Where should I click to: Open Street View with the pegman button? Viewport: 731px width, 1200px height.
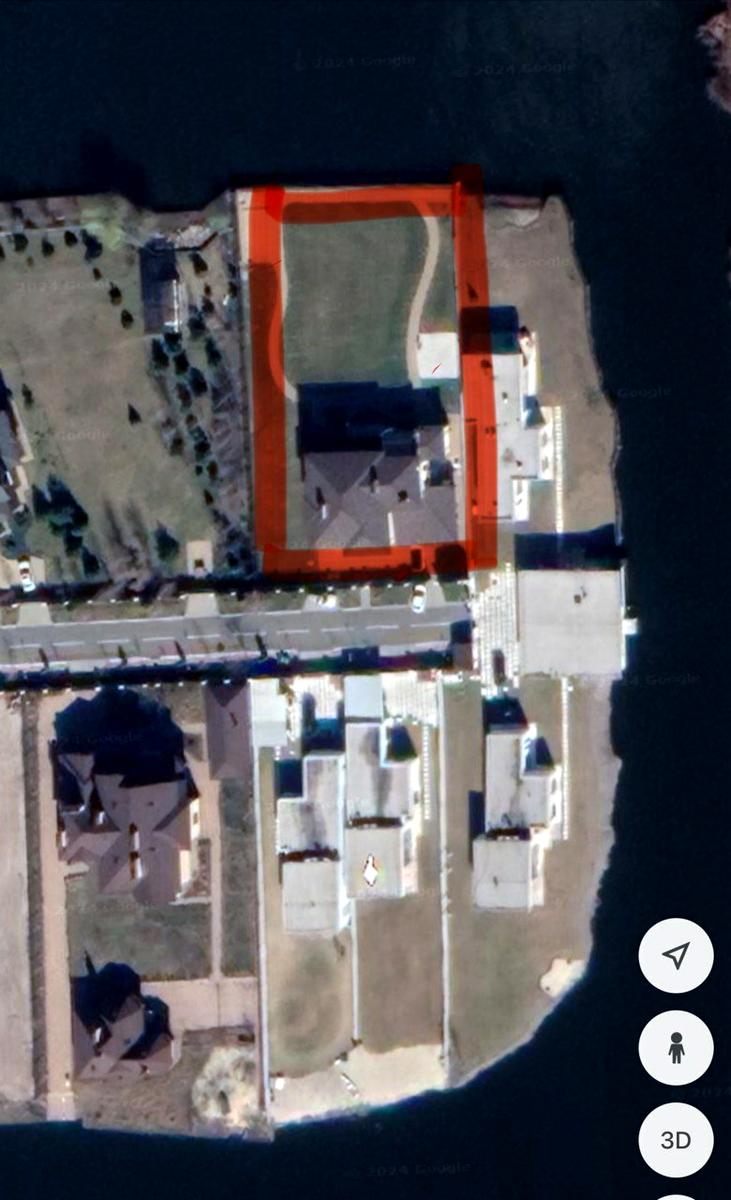point(676,1048)
